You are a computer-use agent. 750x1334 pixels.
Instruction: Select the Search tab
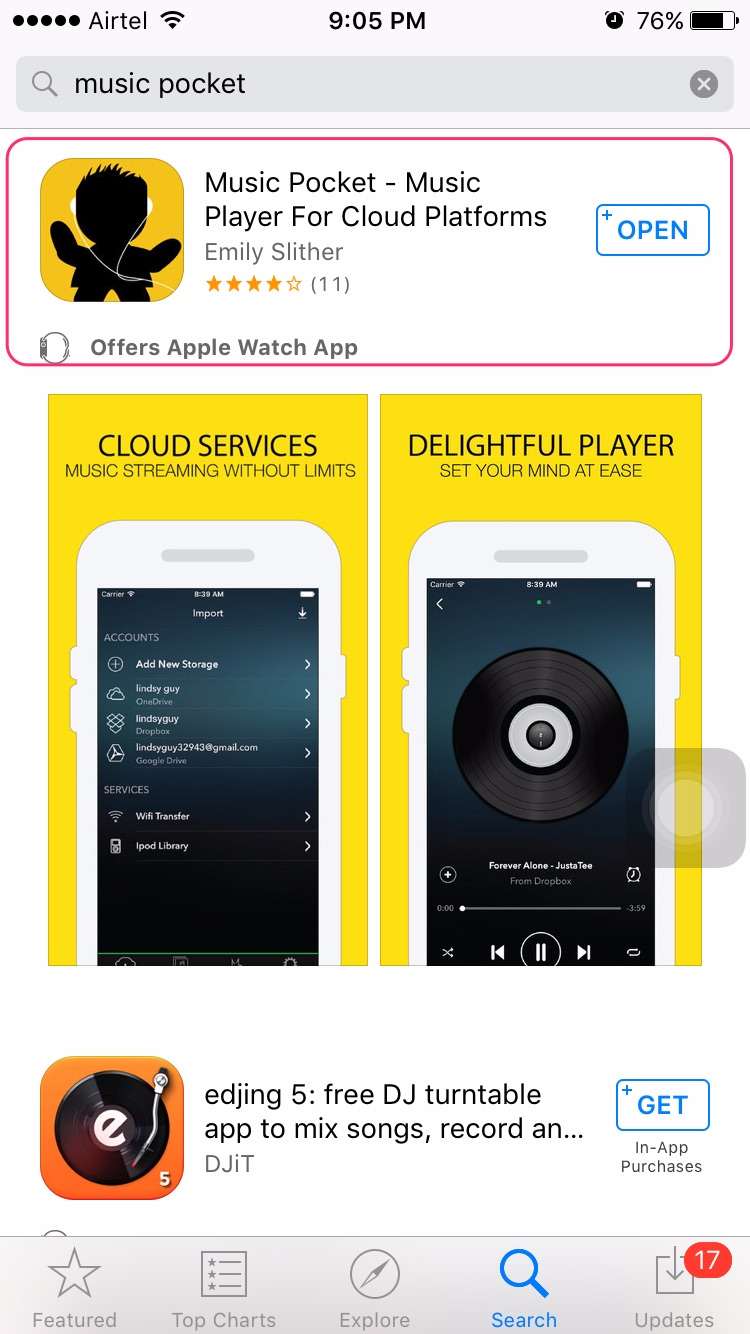[x=524, y=1288]
